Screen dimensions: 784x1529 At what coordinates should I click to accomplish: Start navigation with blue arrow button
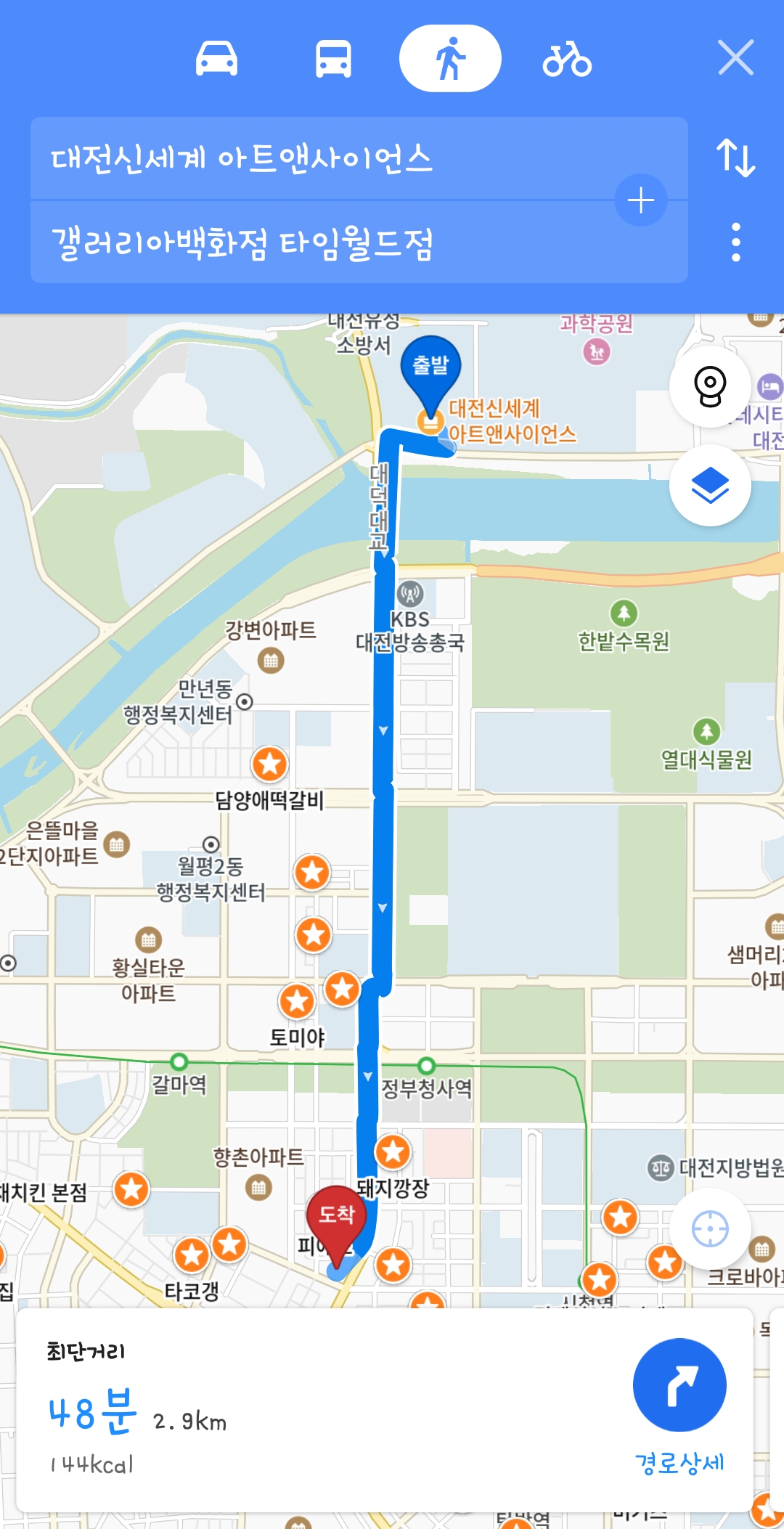click(x=679, y=1385)
